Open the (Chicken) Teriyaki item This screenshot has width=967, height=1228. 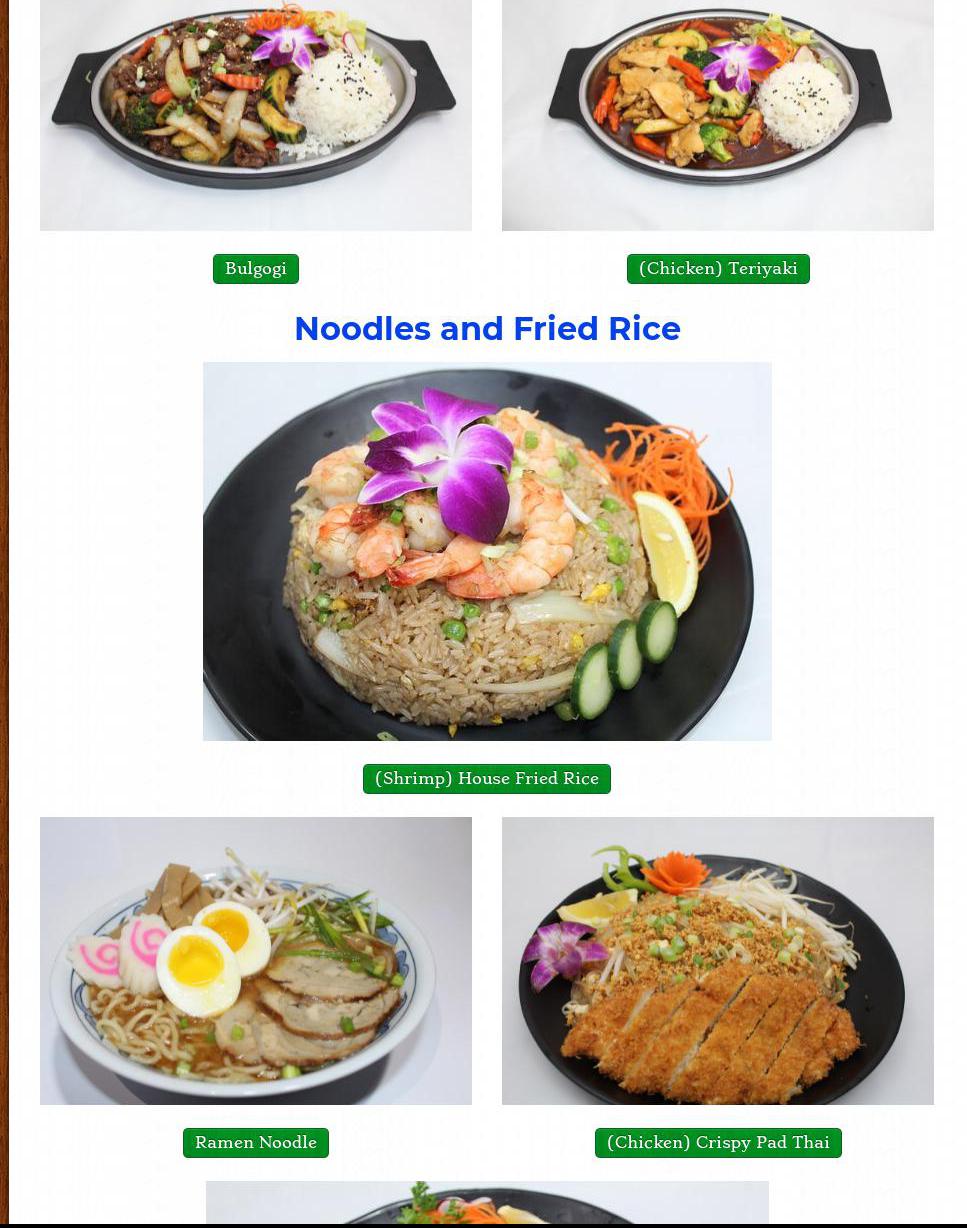717,269
